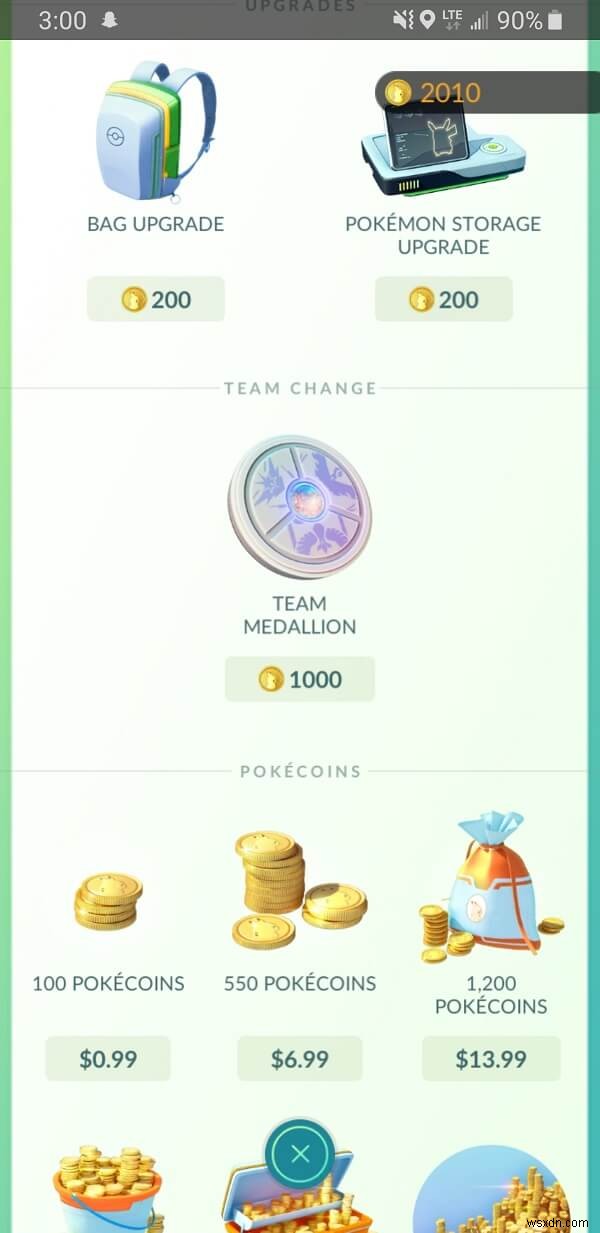Close the shop with the X button

[299, 1154]
